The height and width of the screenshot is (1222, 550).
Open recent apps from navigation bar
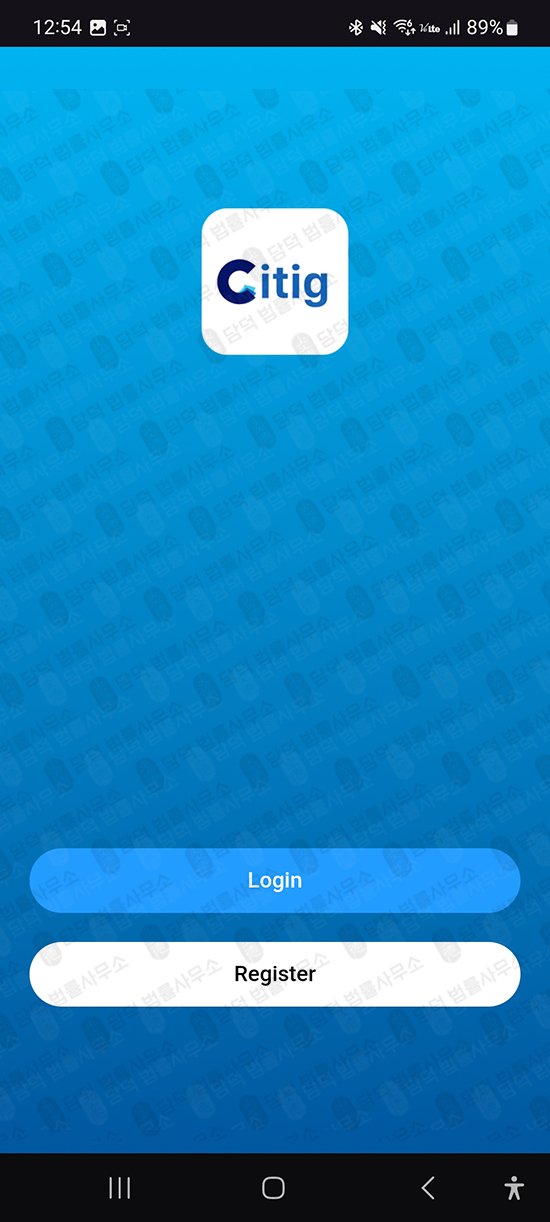coord(120,1187)
